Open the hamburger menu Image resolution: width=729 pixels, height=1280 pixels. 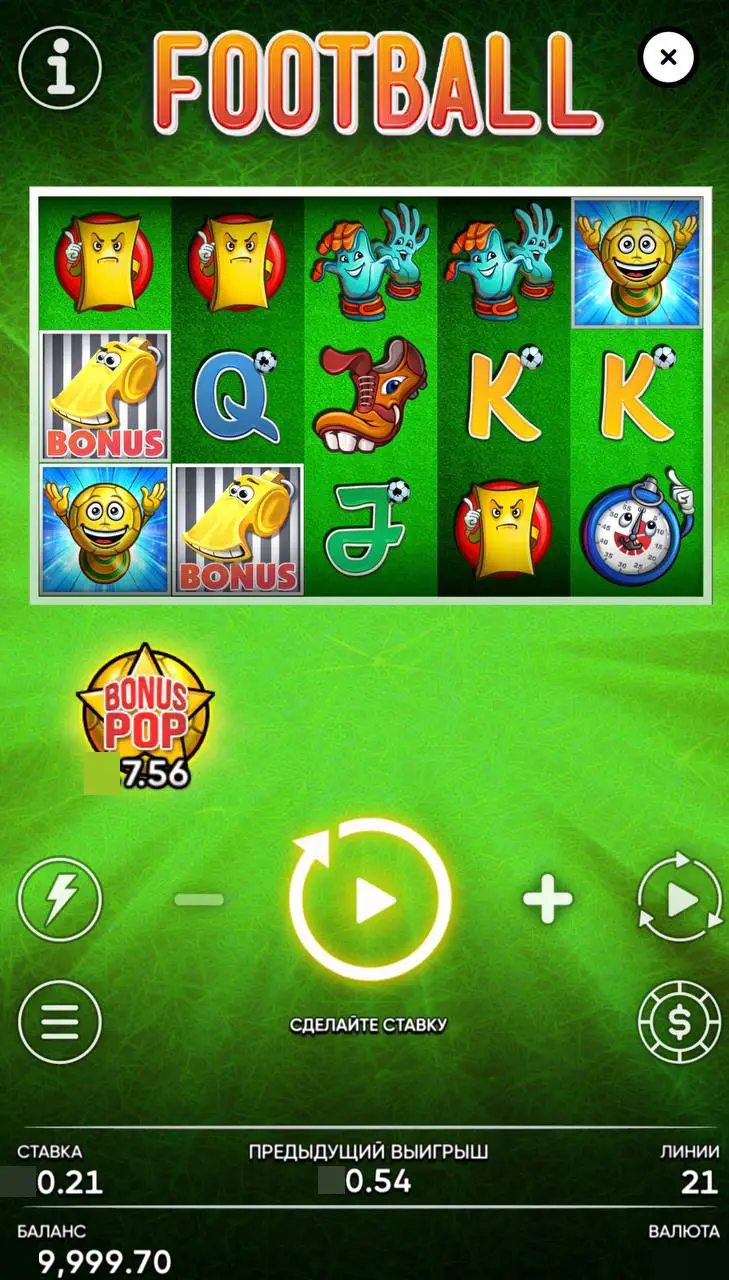[x=60, y=1021]
